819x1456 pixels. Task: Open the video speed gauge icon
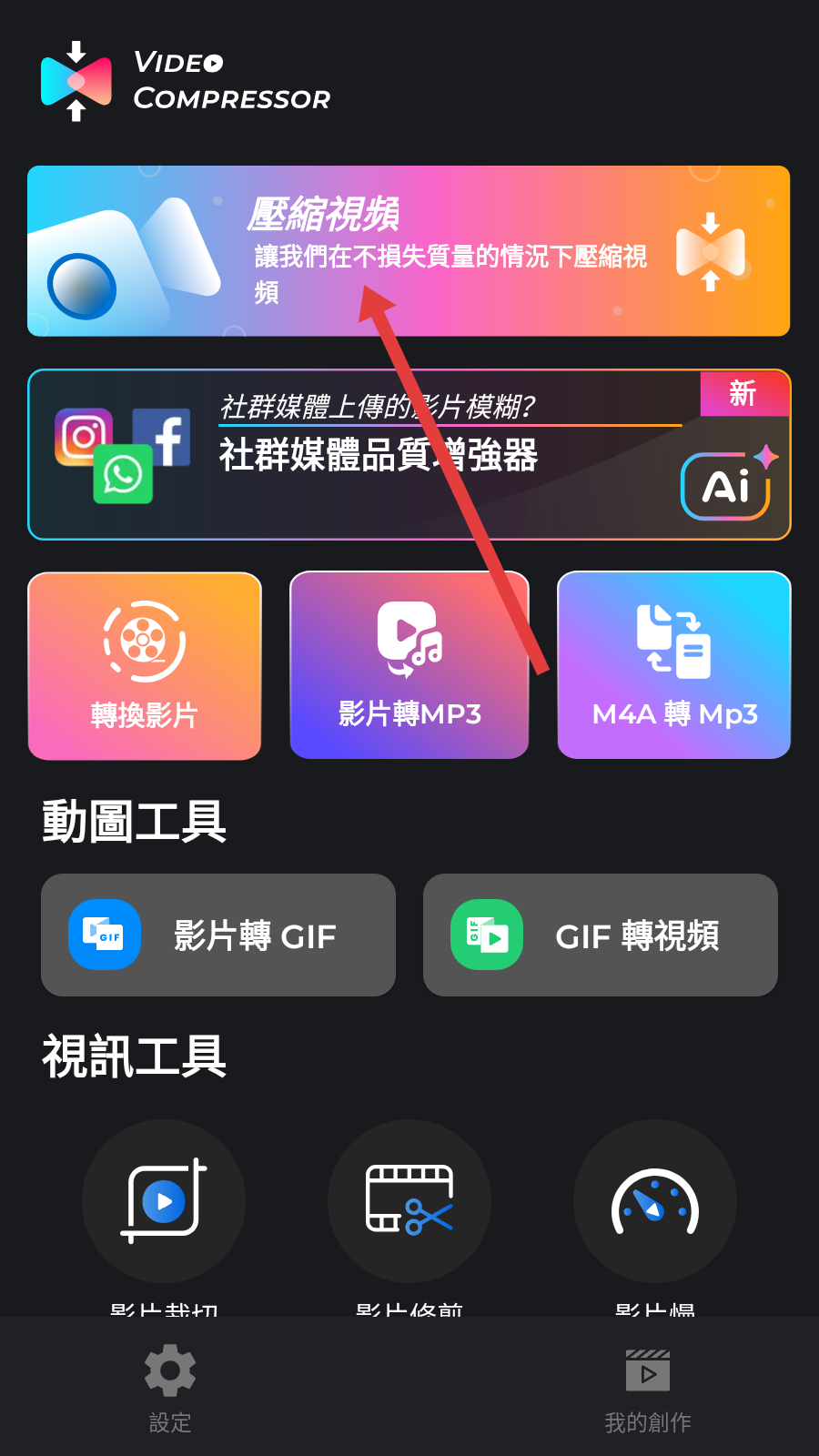(x=655, y=1201)
